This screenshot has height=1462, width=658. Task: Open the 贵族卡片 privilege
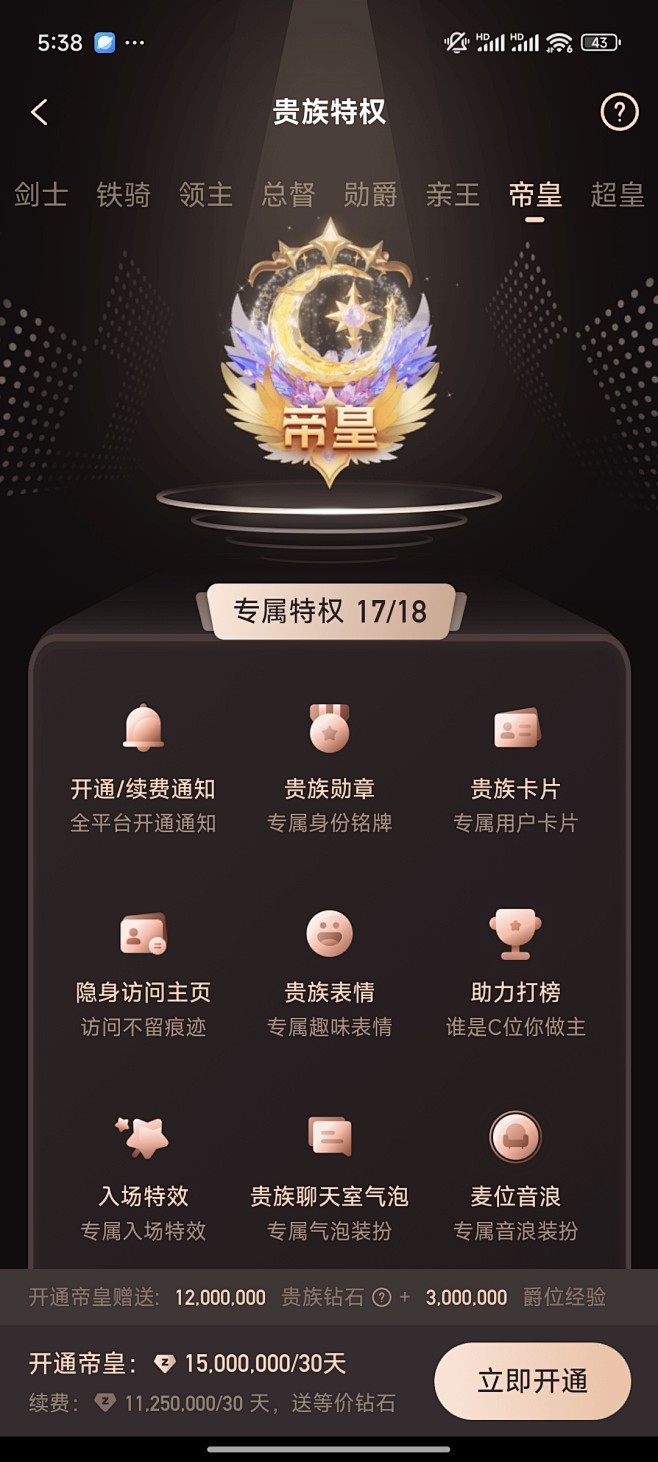click(x=515, y=769)
